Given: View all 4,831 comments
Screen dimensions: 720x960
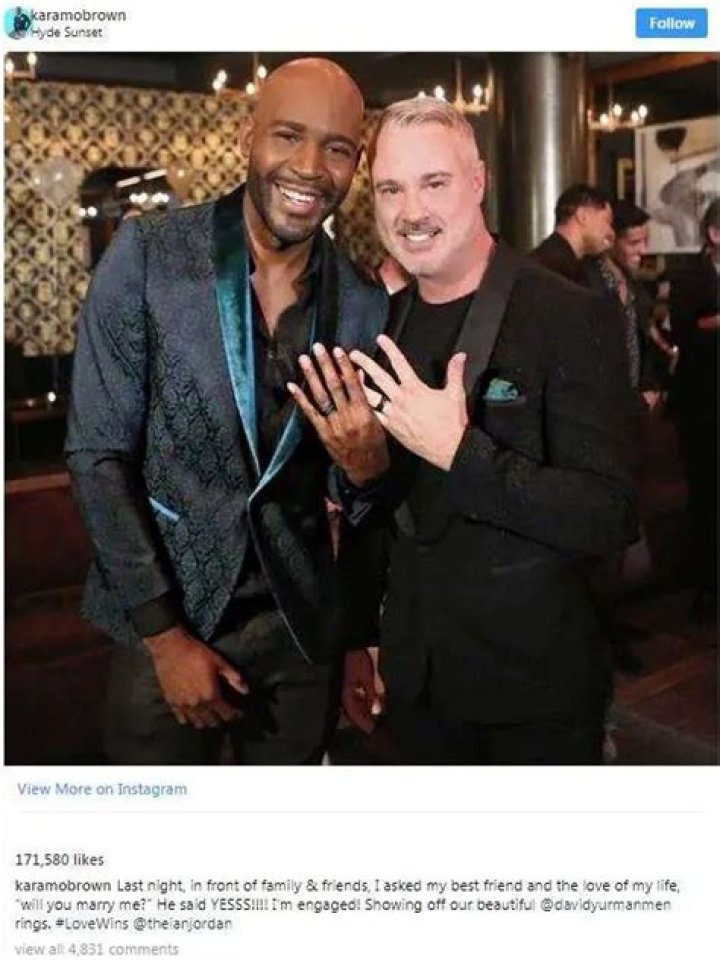Looking at the screenshot, I should point(96,949).
